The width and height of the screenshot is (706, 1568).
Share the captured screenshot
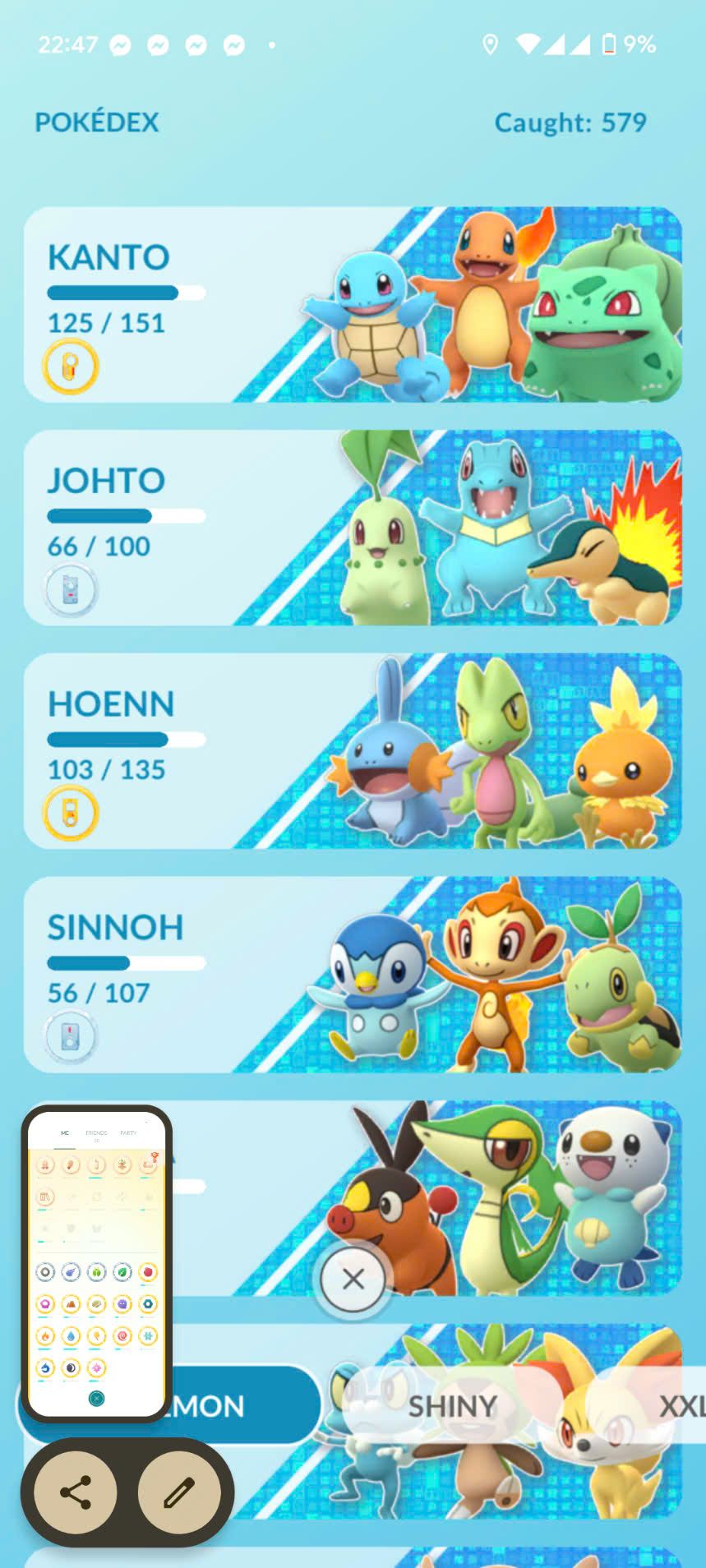(76, 1492)
